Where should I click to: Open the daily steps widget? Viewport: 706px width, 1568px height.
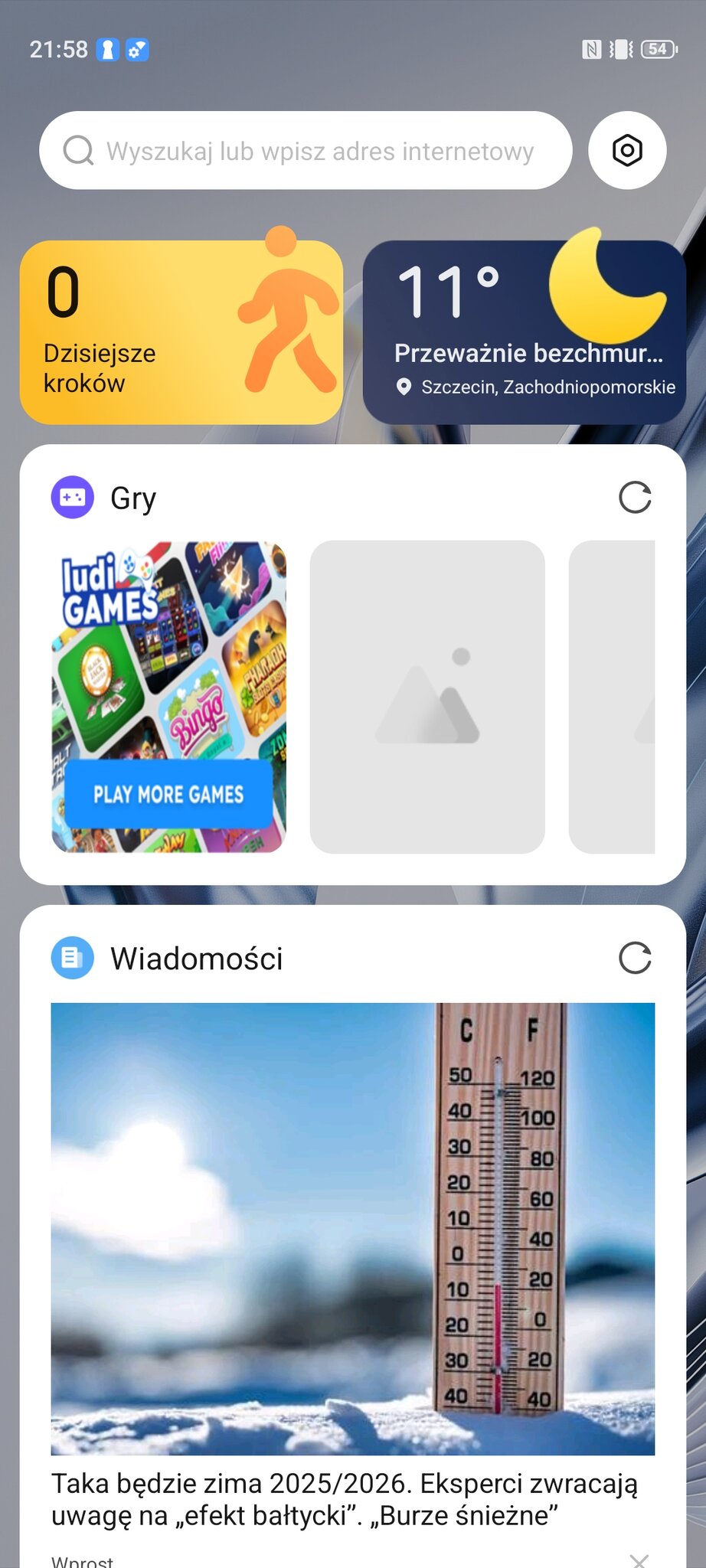(181, 332)
